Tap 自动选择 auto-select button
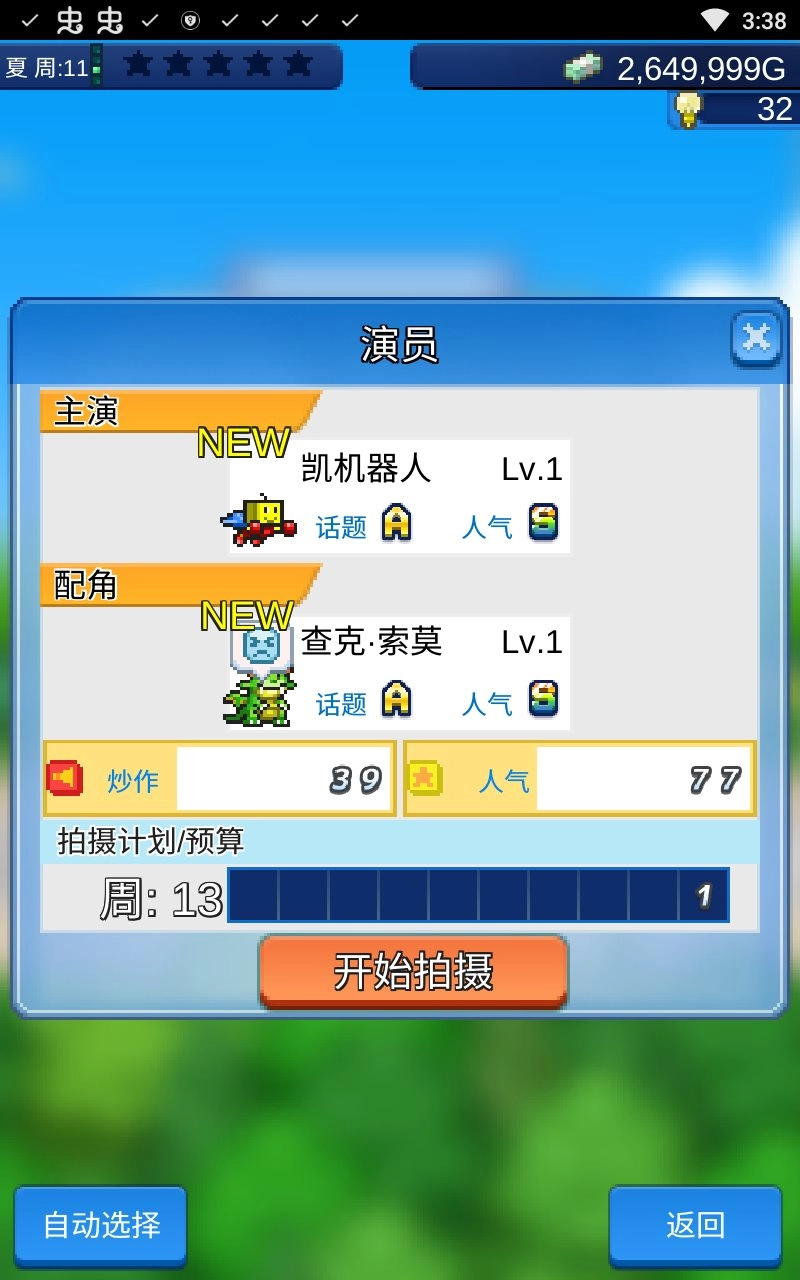Image resolution: width=800 pixels, height=1280 pixels. tap(101, 1224)
